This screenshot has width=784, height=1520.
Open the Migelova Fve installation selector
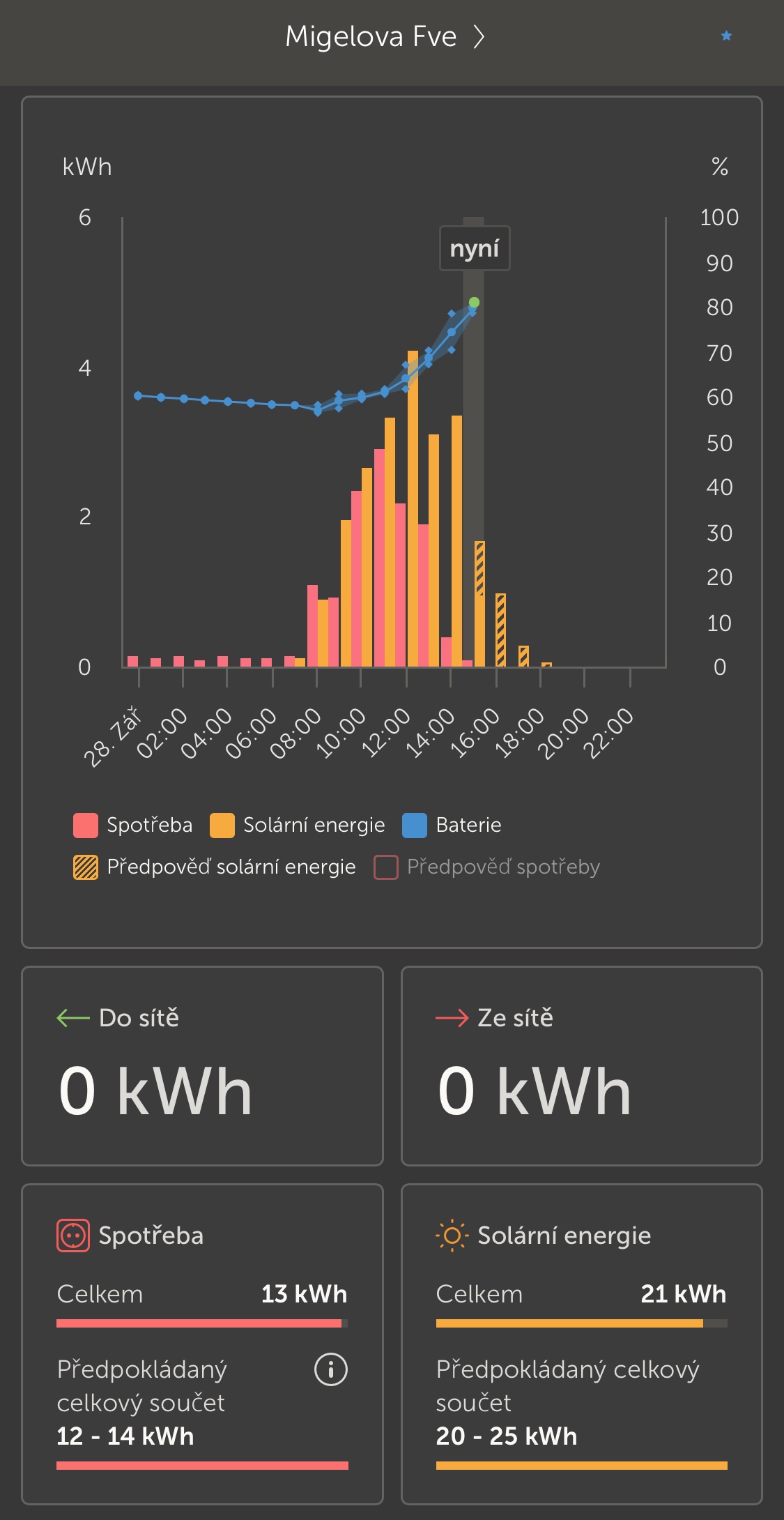coord(384,36)
